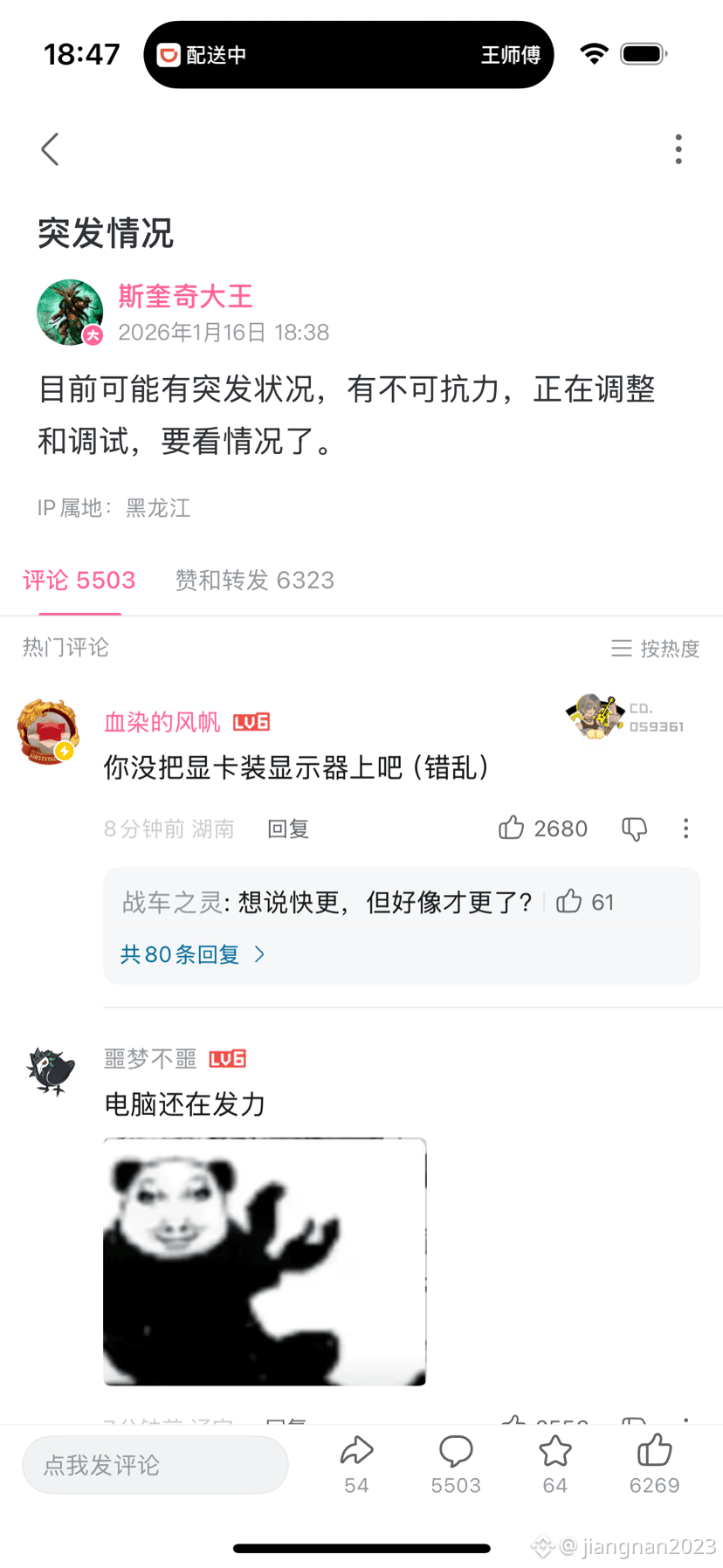Tap 点我发评论 to write a comment

coord(155,1464)
